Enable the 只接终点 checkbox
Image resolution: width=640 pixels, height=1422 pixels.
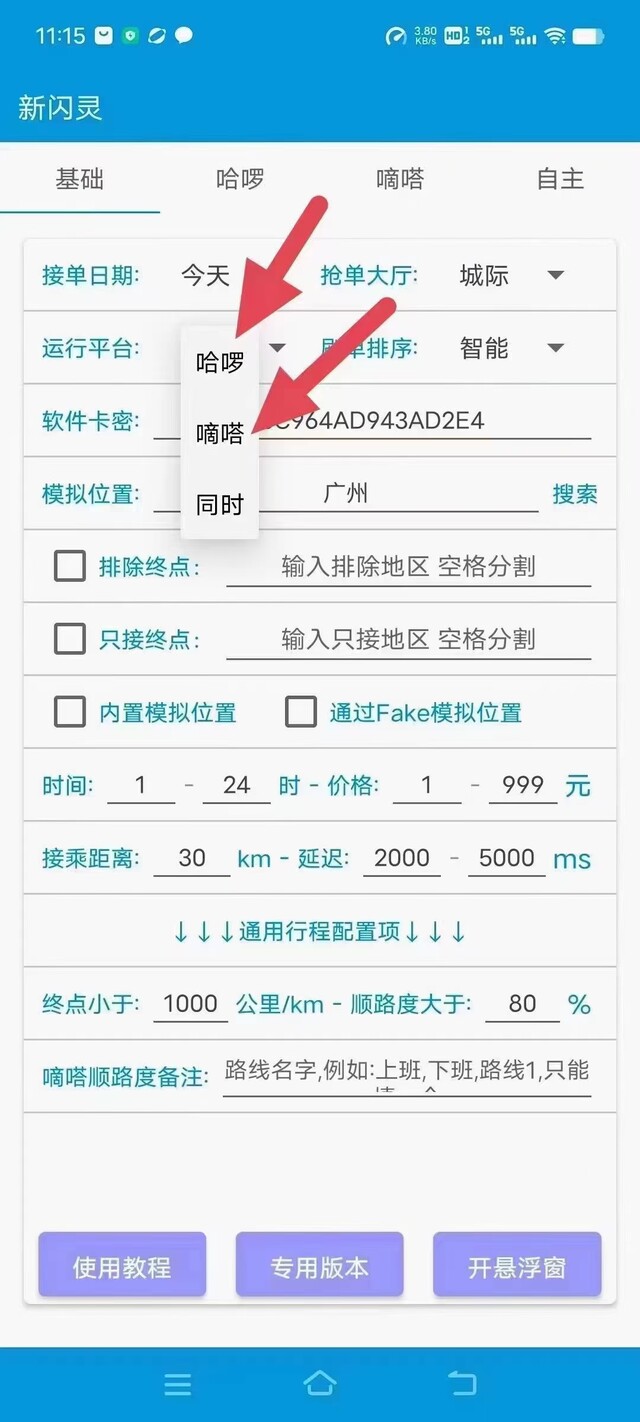(70, 639)
